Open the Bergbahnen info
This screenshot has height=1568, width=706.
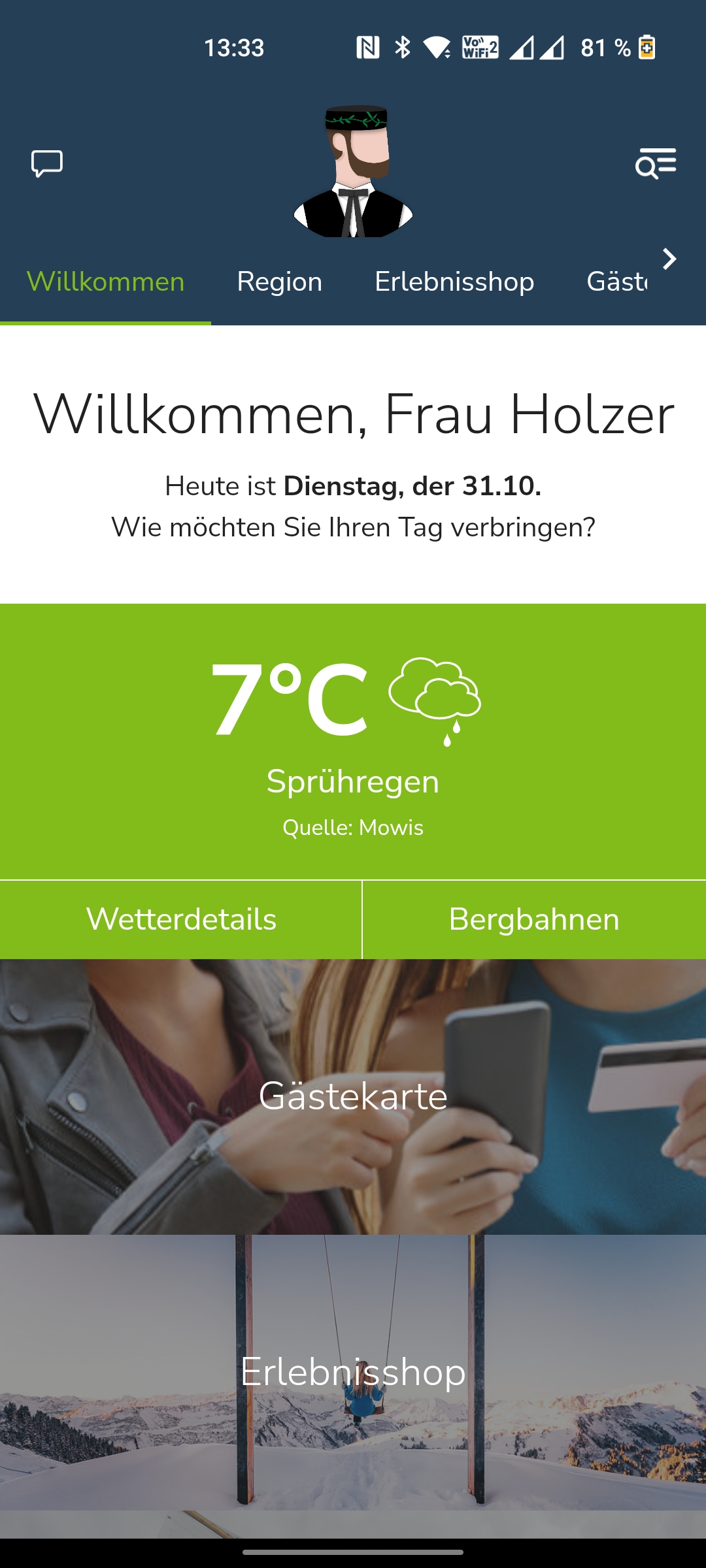(533, 920)
